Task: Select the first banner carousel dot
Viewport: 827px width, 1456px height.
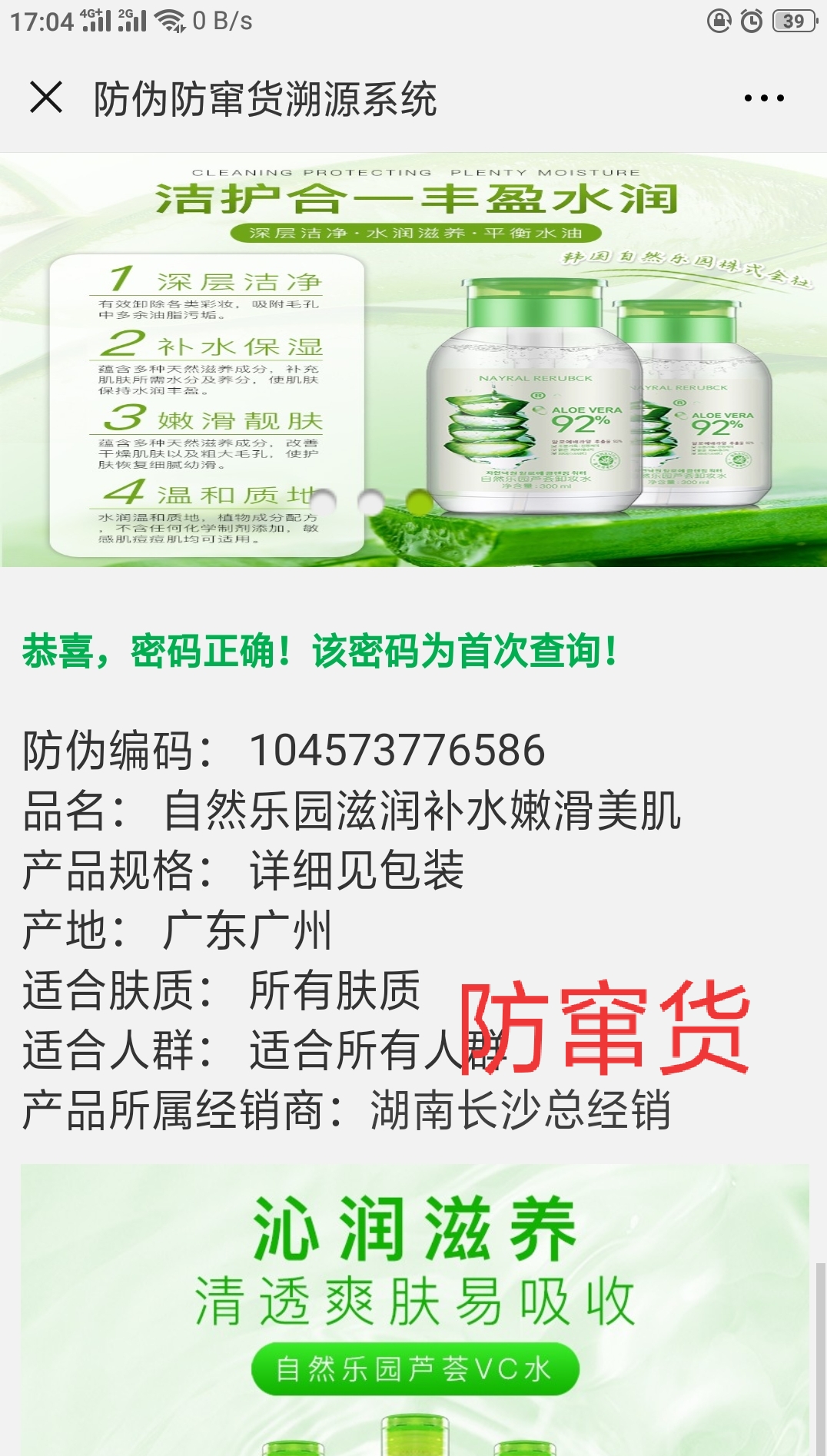Action: click(x=323, y=502)
